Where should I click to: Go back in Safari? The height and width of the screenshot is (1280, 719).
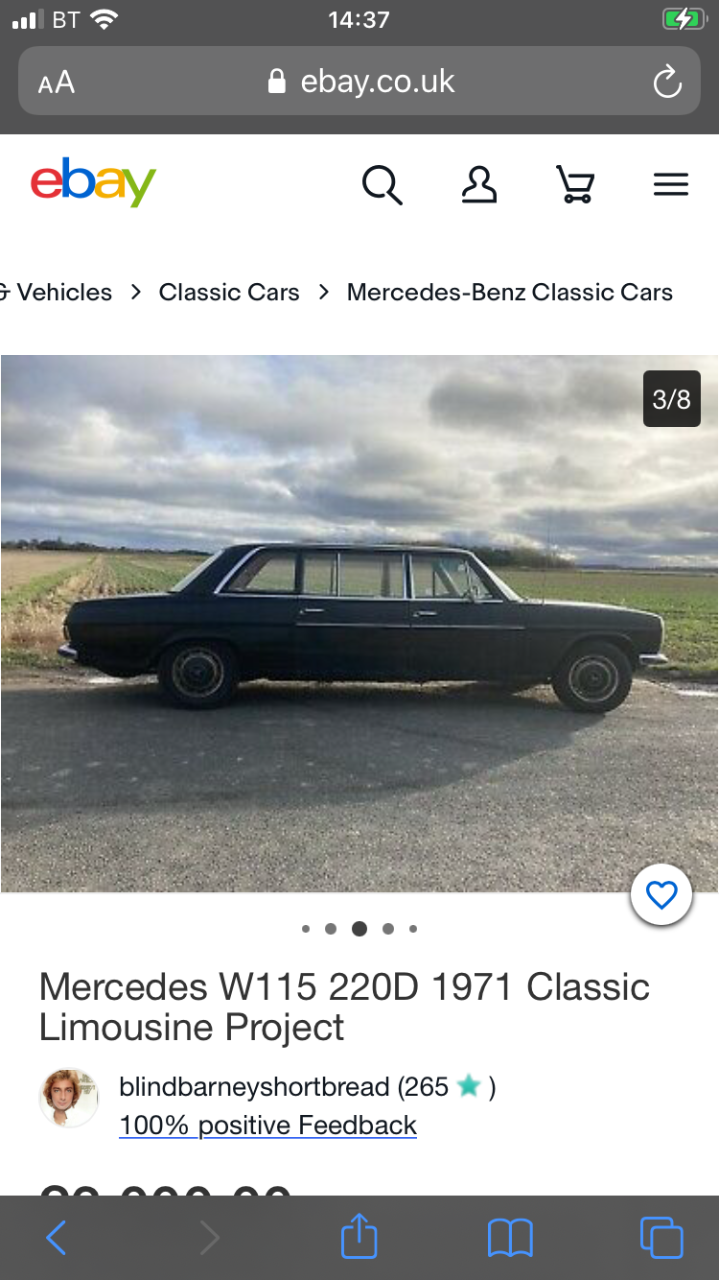[57, 1238]
